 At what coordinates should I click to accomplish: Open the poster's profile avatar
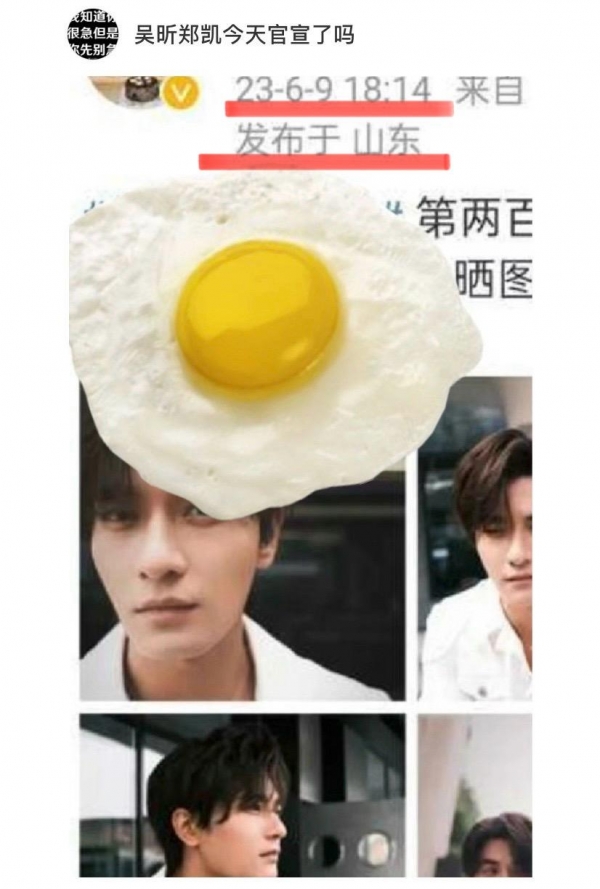point(91,34)
